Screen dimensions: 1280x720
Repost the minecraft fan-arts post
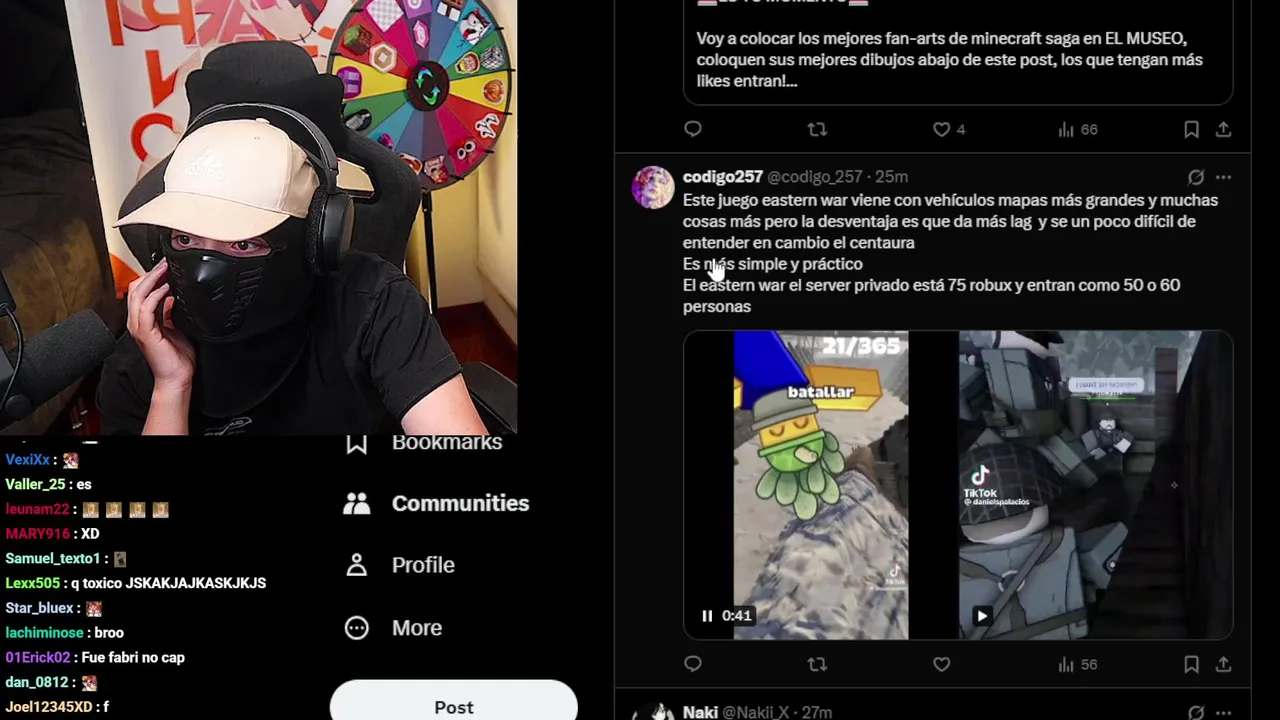817,129
